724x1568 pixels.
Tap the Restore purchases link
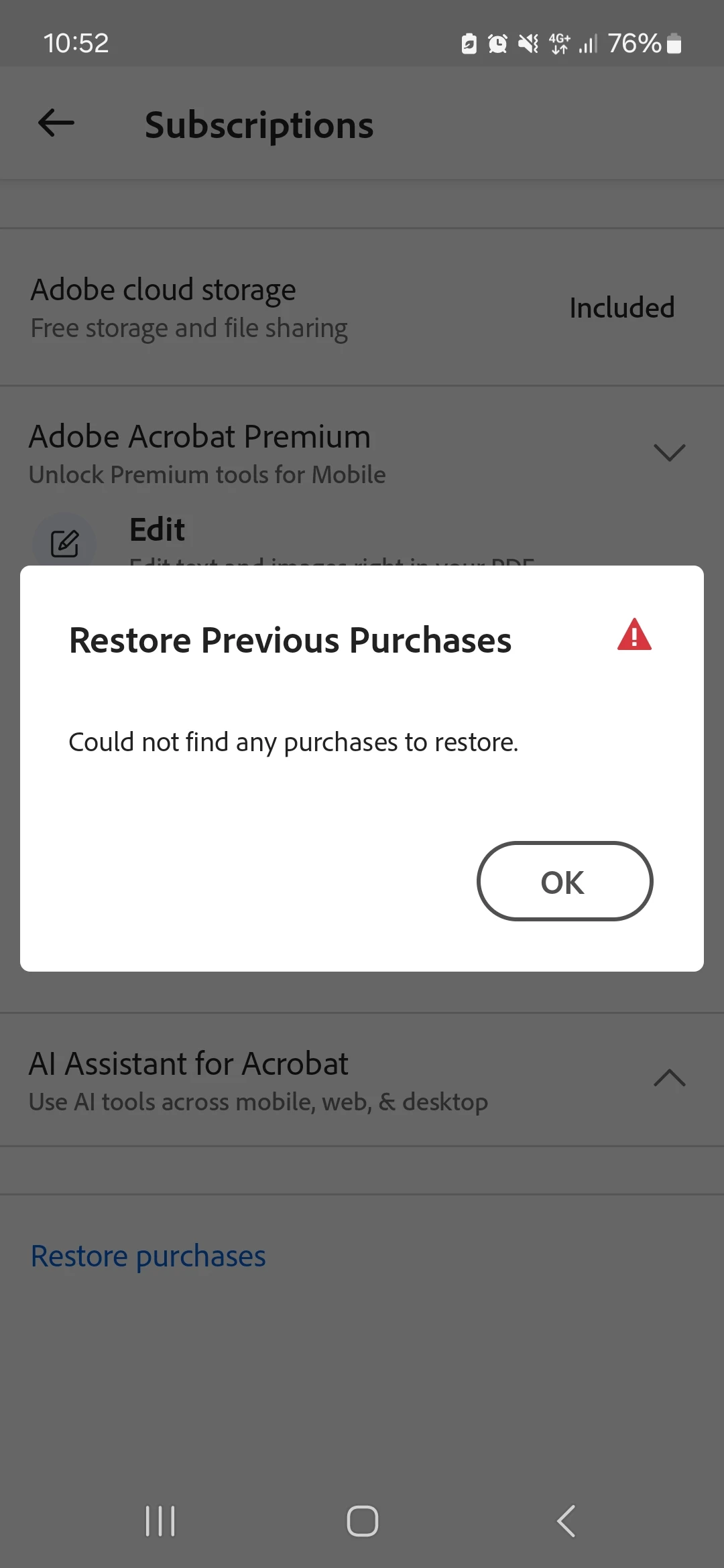pos(148,1256)
